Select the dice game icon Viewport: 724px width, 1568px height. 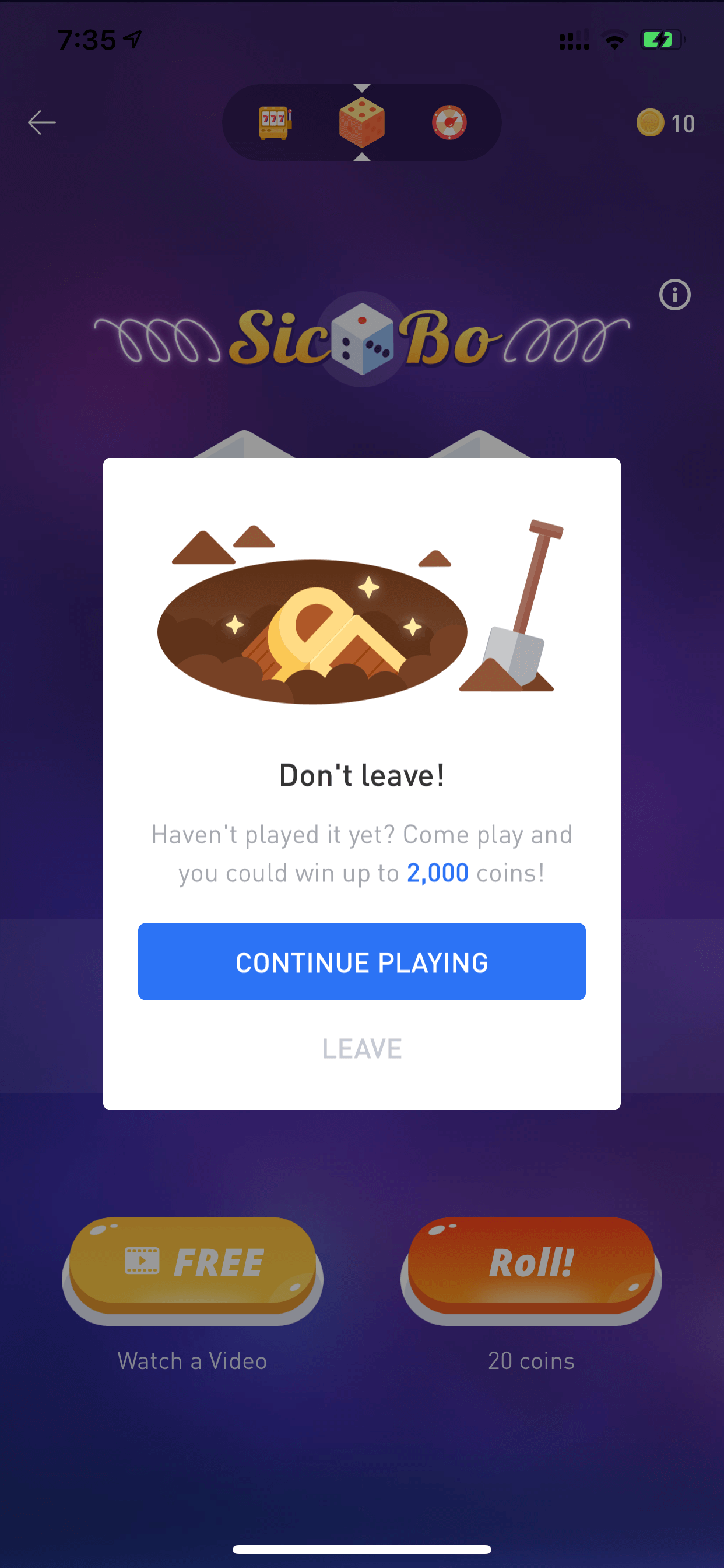(x=361, y=123)
